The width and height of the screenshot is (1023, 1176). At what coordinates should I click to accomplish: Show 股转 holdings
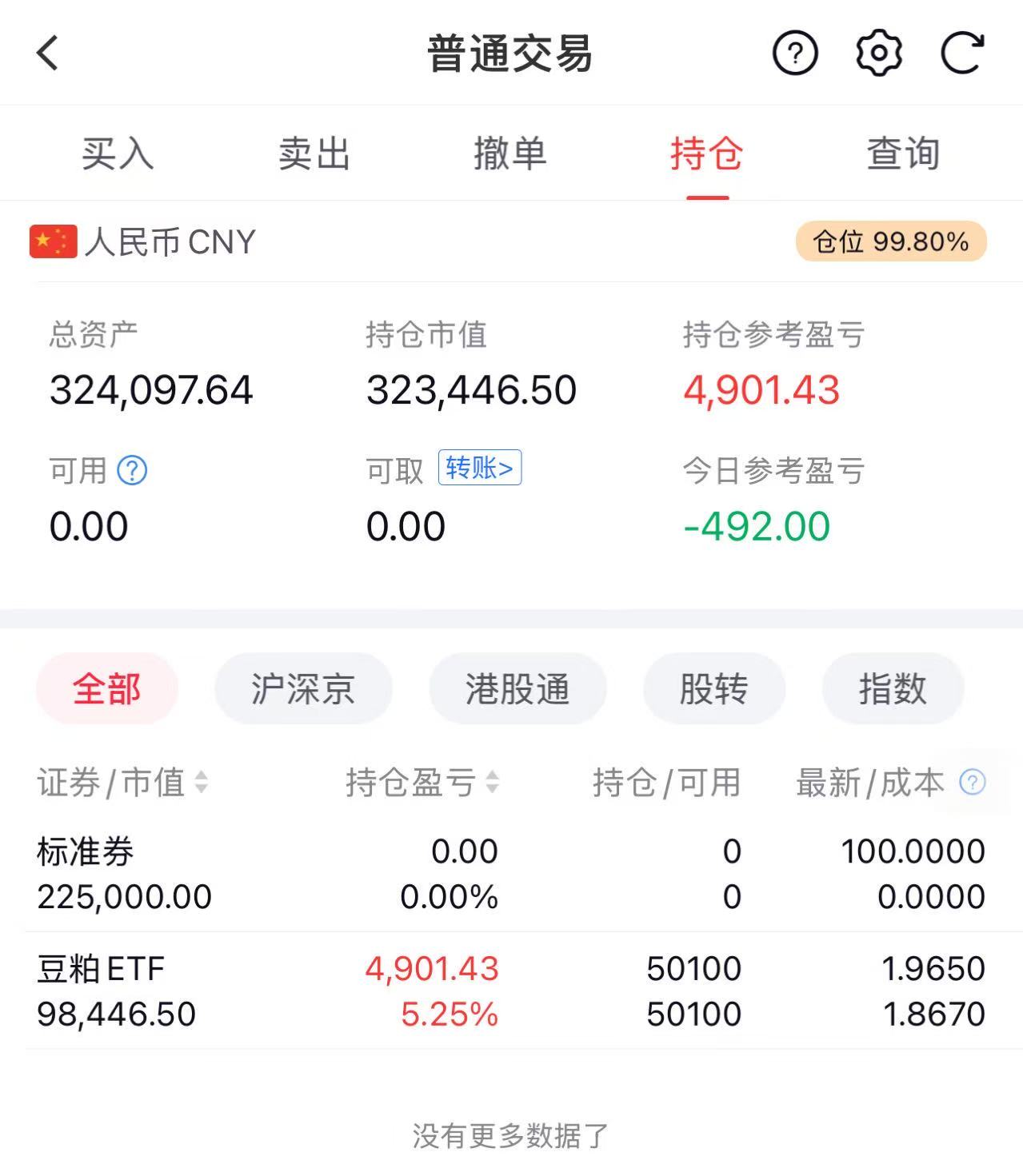(x=714, y=688)
